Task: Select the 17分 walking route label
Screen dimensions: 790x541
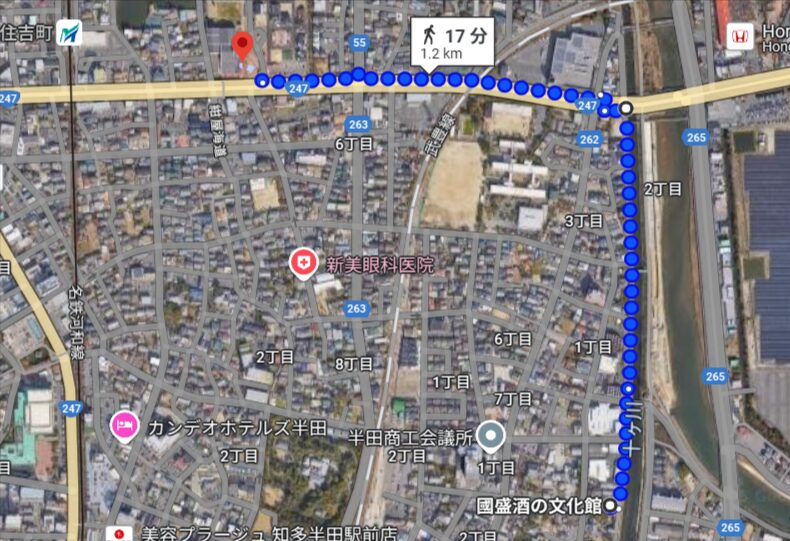Action: click(x=453, y=41)
